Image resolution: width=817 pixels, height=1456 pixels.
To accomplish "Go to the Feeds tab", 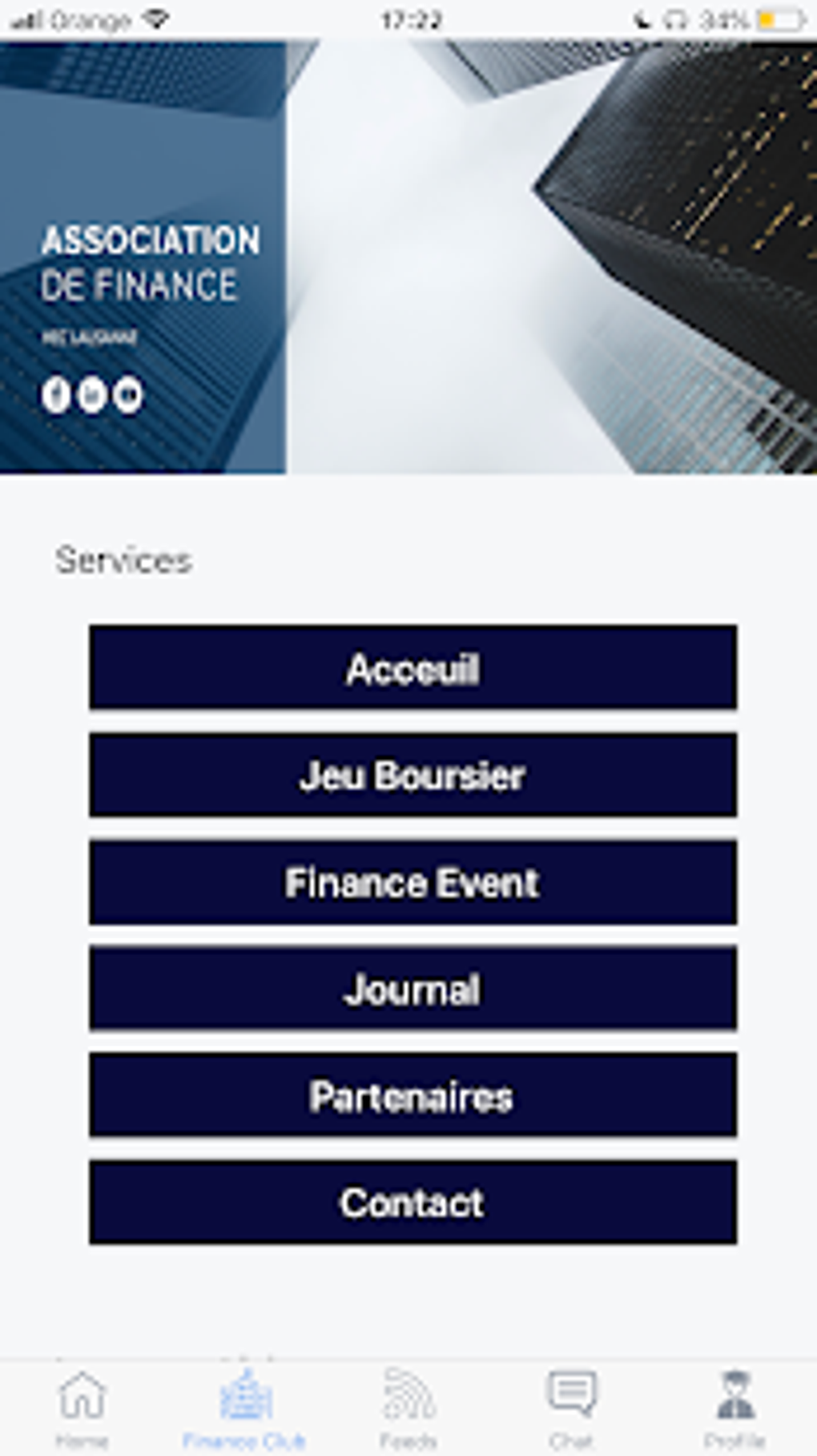I will (408, 1409).
